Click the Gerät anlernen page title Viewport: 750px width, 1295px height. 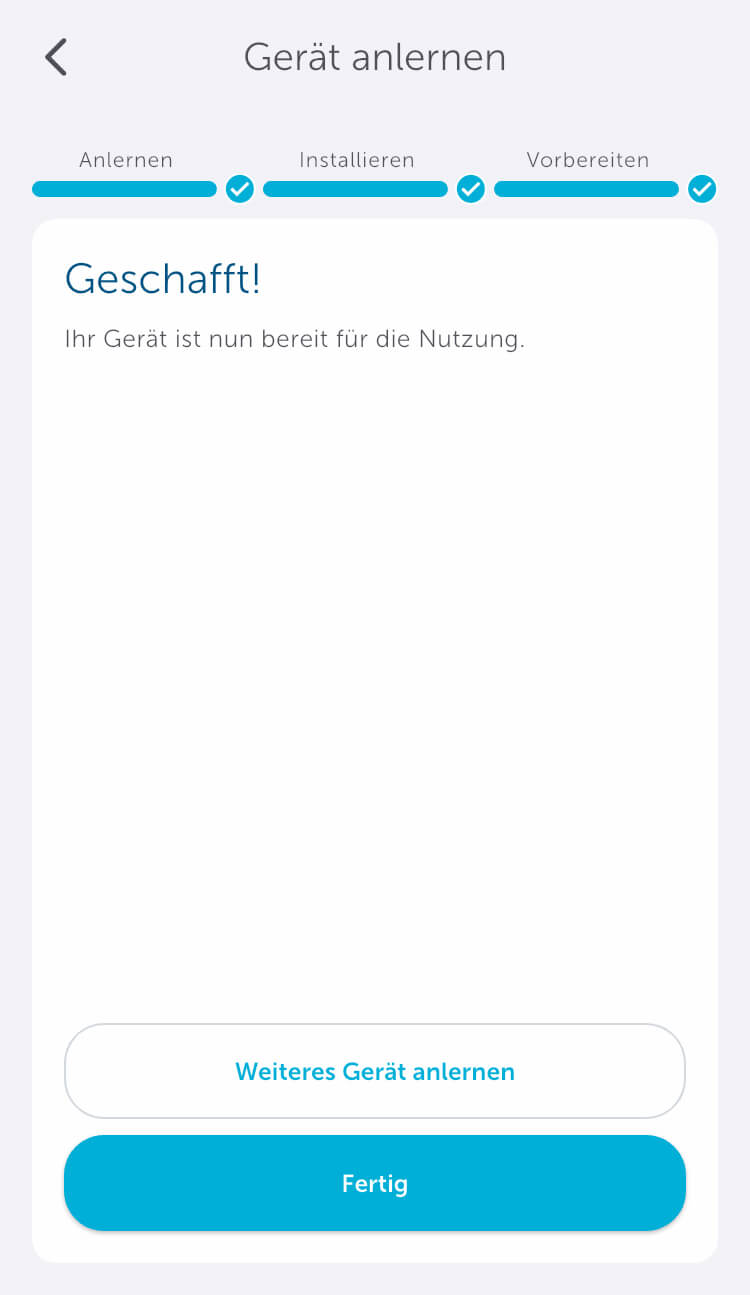click(x=375, y=57)
